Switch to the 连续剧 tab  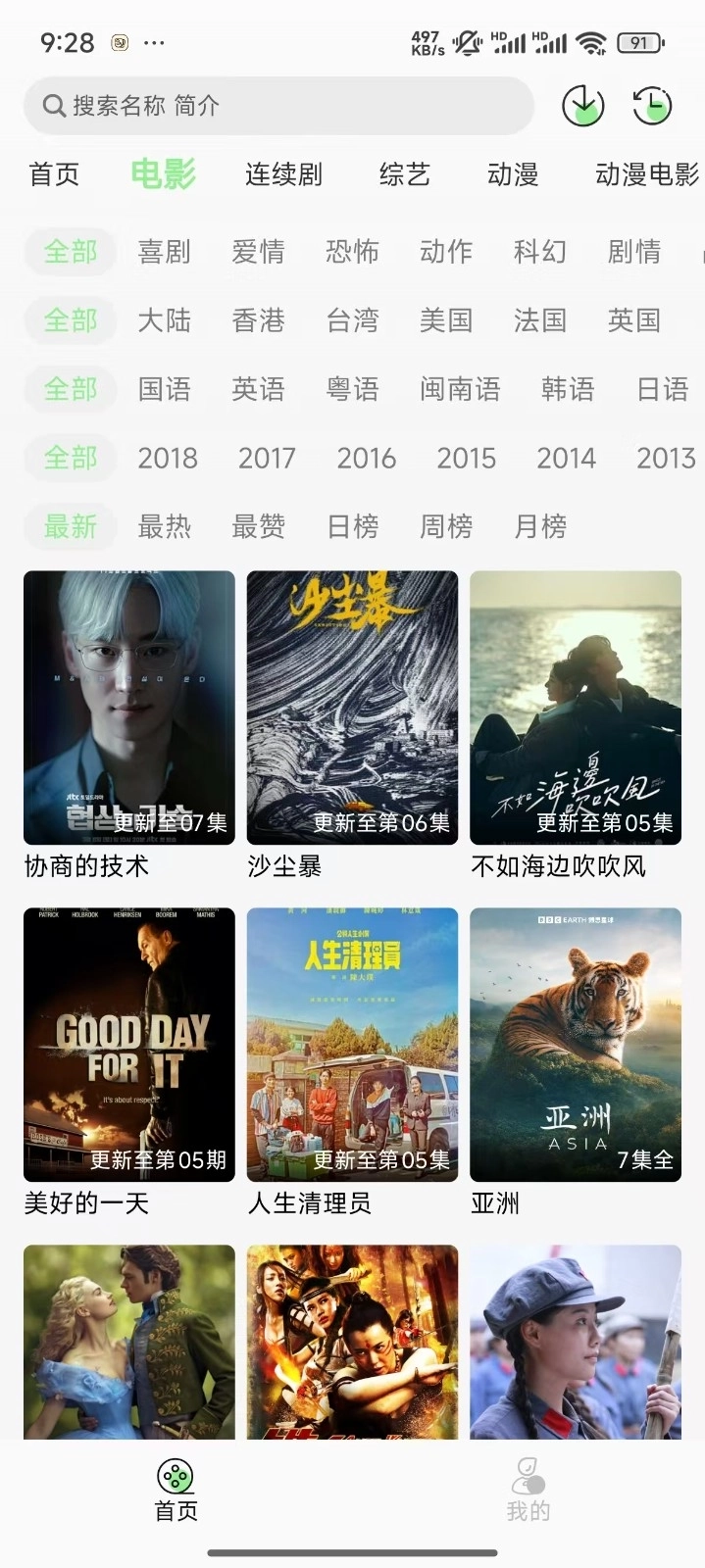[283, 174]
